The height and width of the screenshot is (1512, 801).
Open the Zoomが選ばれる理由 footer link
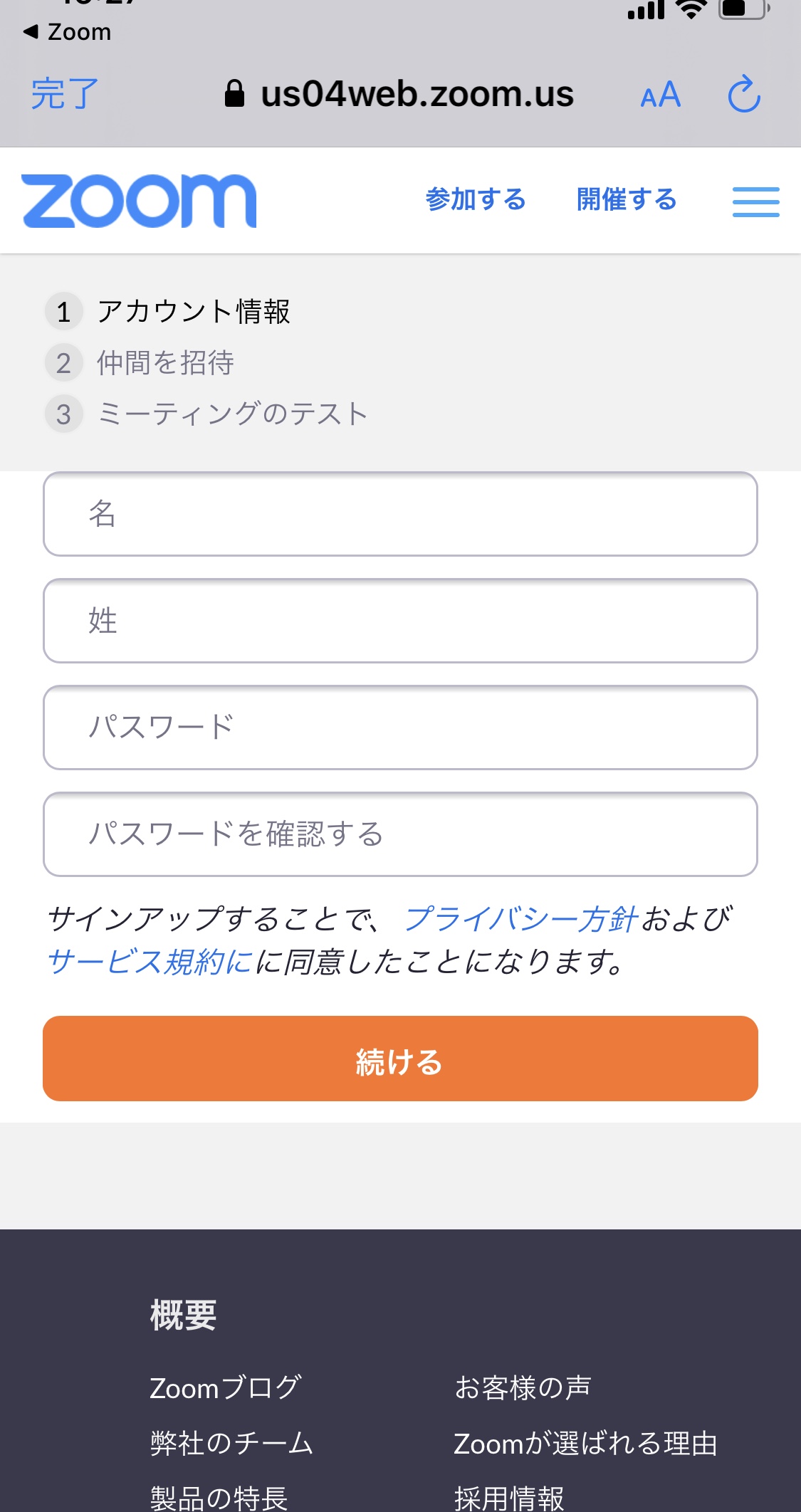click(x=585, y=1443)
